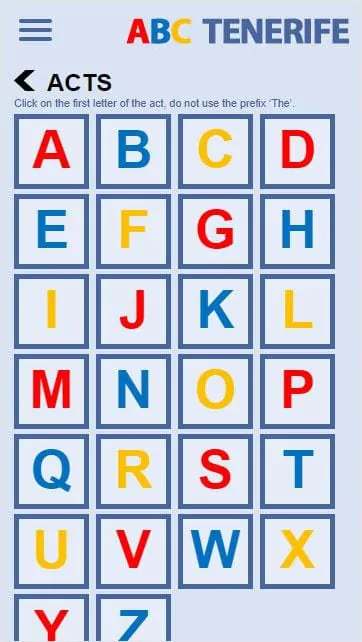
Task: Tap the yellow C letter tile
Action: [215, 151]
